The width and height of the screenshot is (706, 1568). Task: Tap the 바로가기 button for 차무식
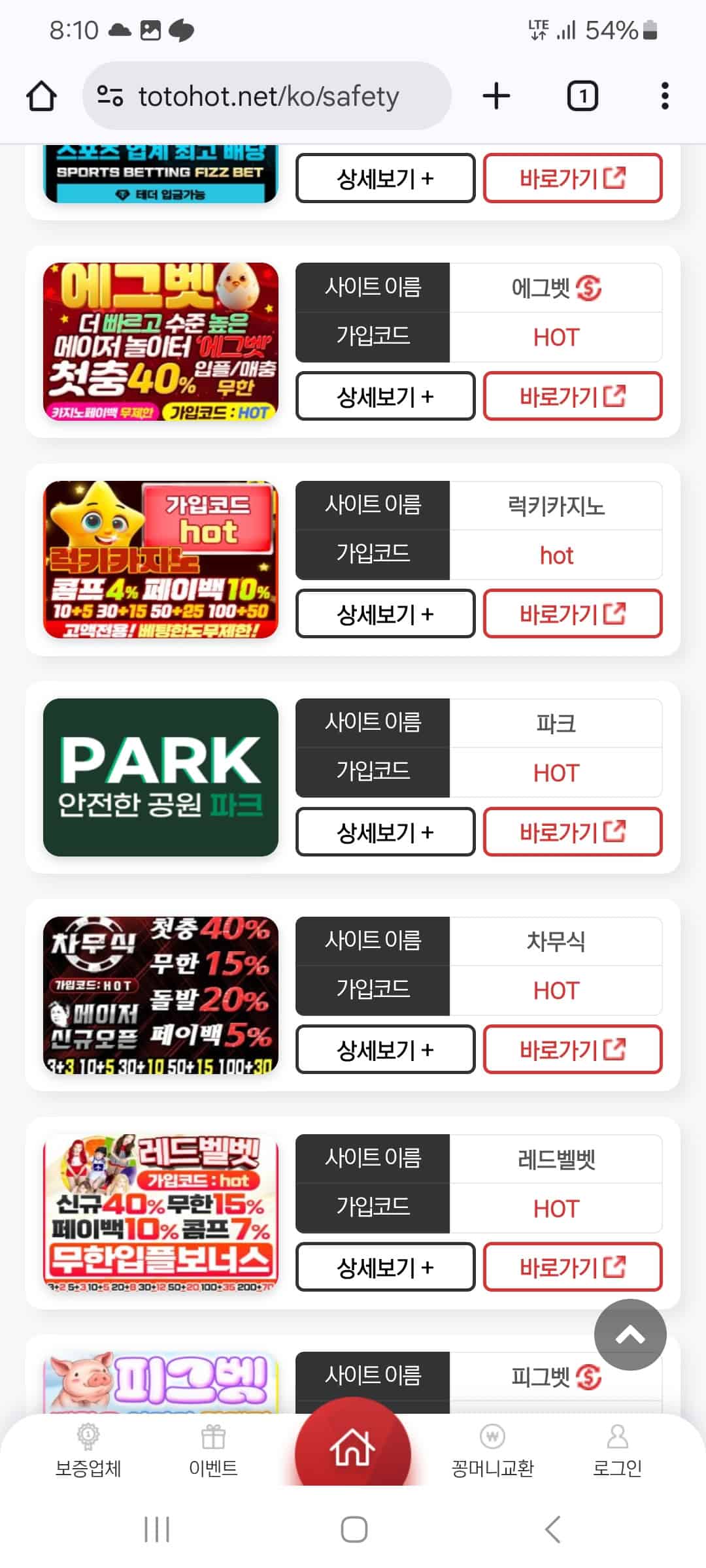[x=572, y=1050]
